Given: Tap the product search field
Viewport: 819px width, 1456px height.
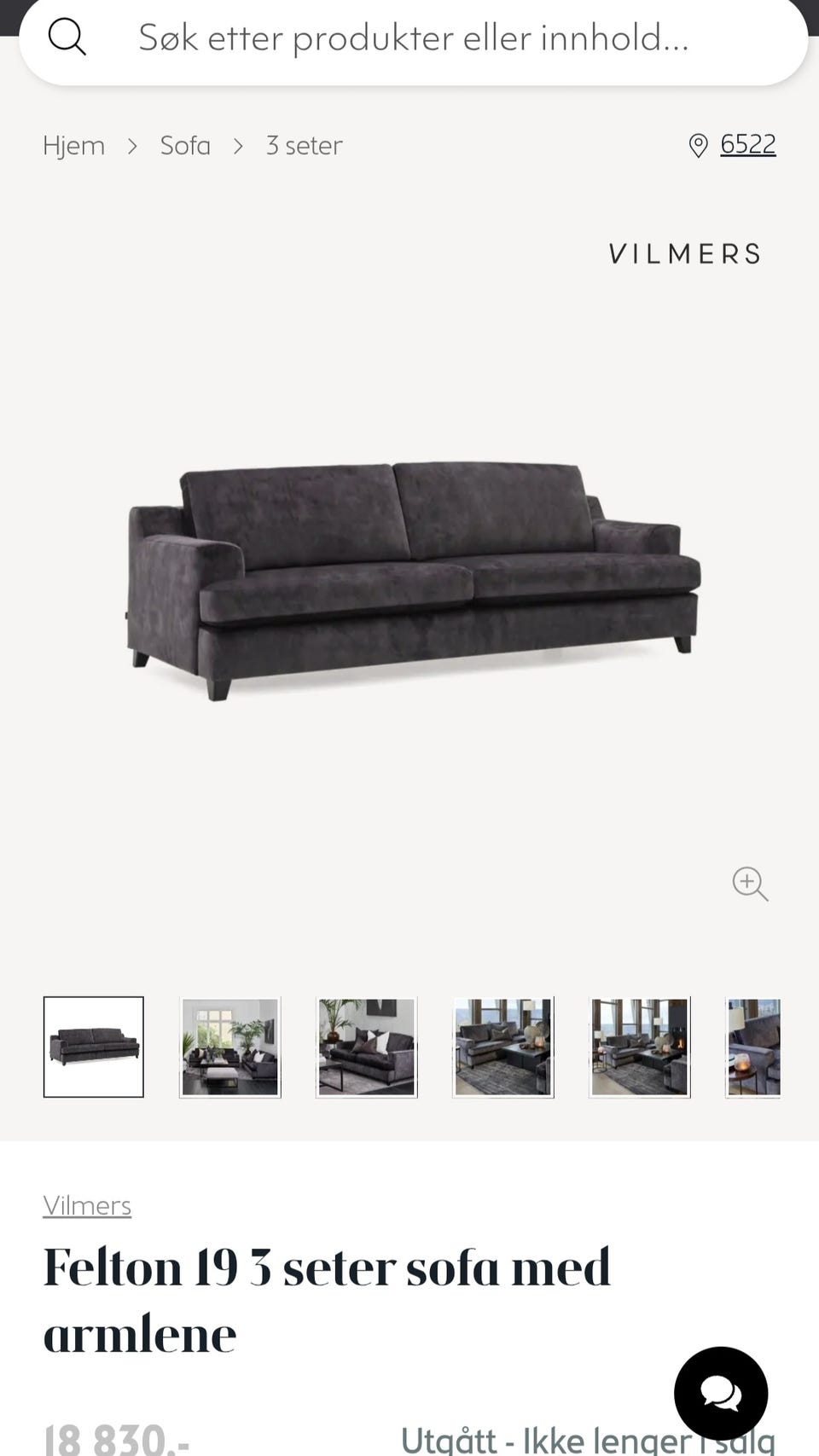Looking at the screenshot, I should click(x=413, y=38).
